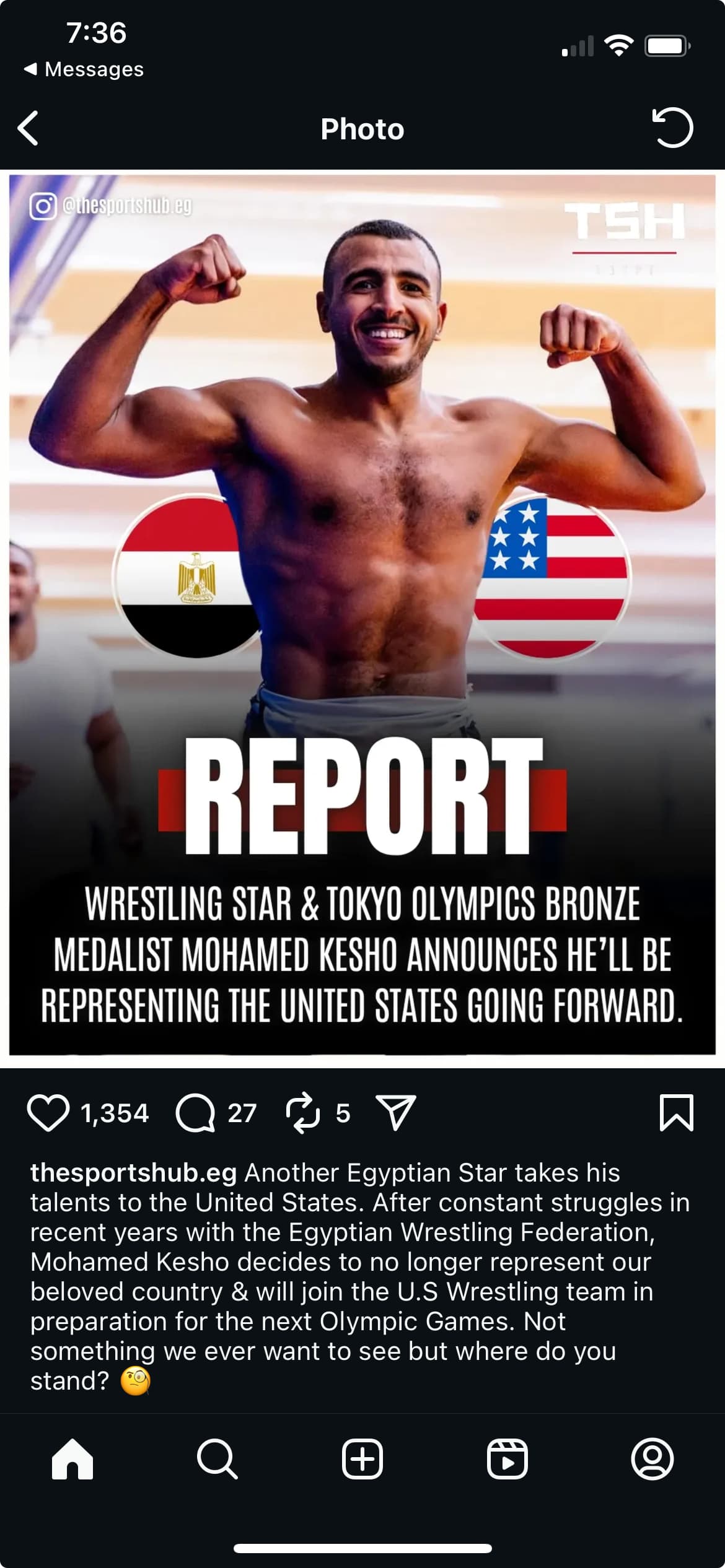Switch to the Home tab
The height and width of the screenshot is (1568, 725).
72,1458
